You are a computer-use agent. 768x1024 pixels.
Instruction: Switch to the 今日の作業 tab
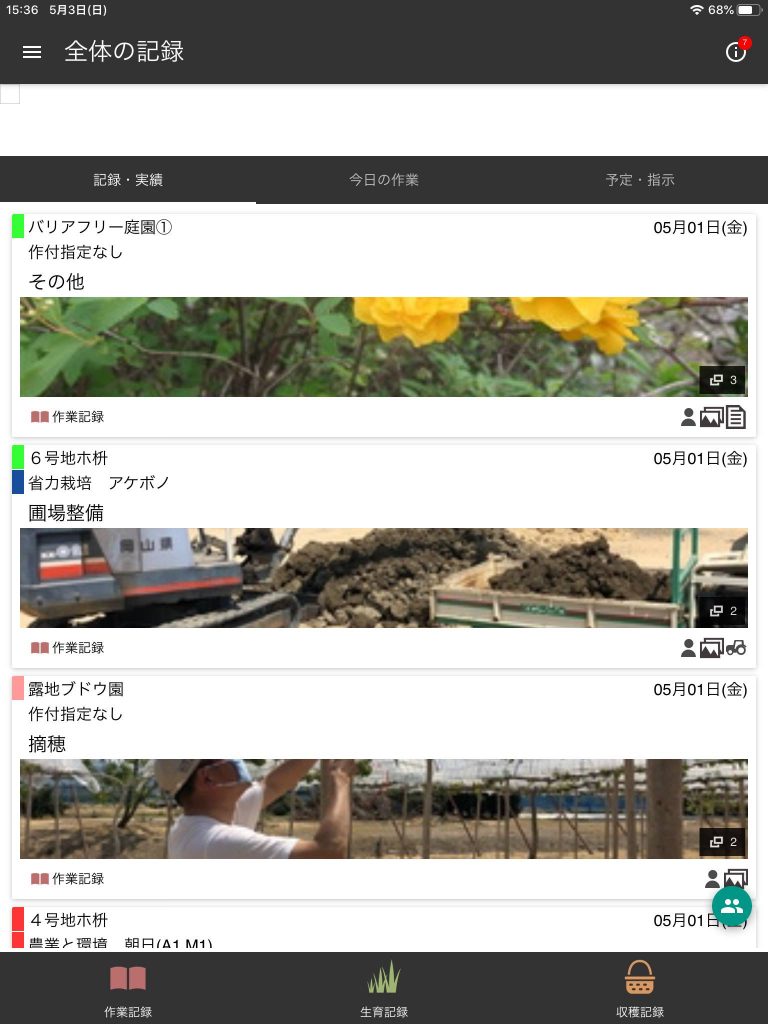click(384, 180)
